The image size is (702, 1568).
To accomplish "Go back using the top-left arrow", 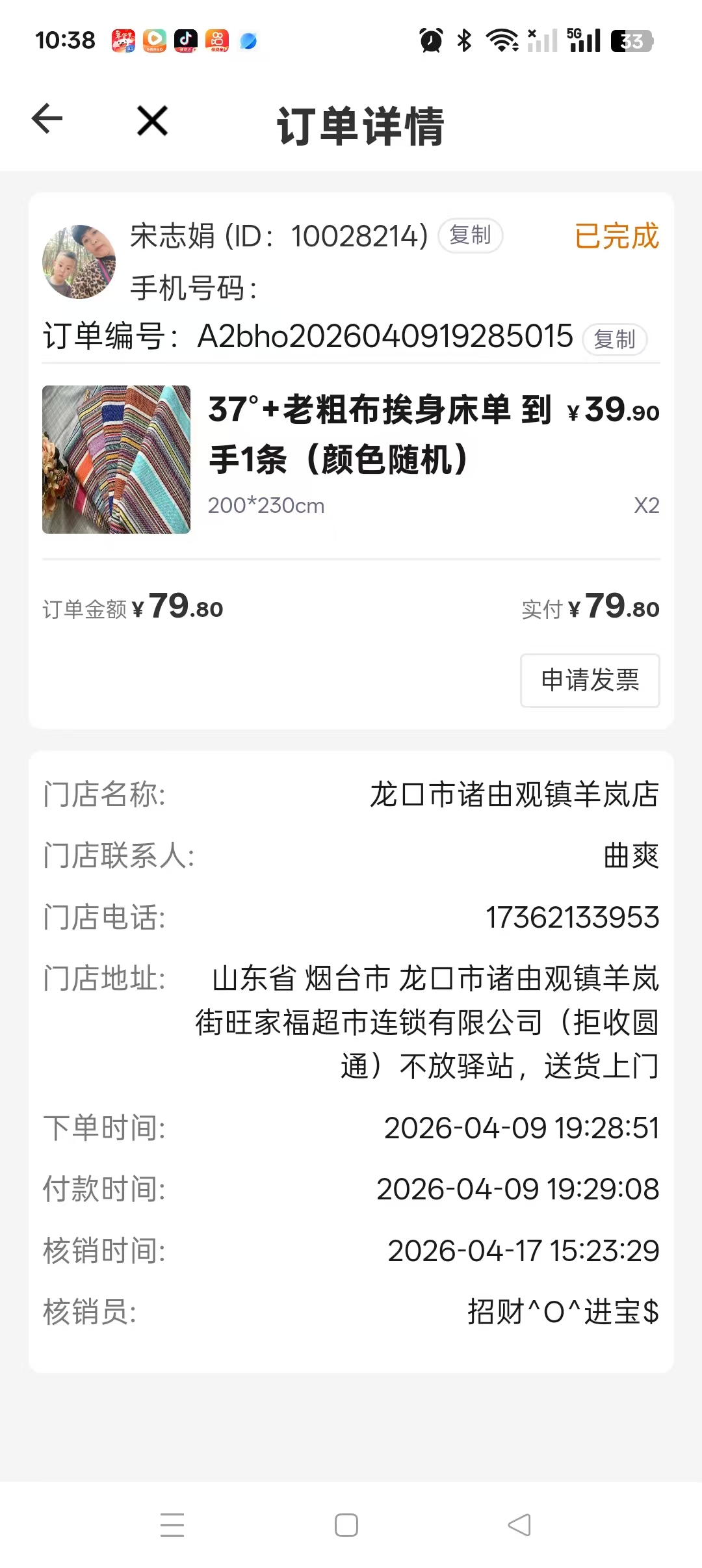I will [47, 119].
